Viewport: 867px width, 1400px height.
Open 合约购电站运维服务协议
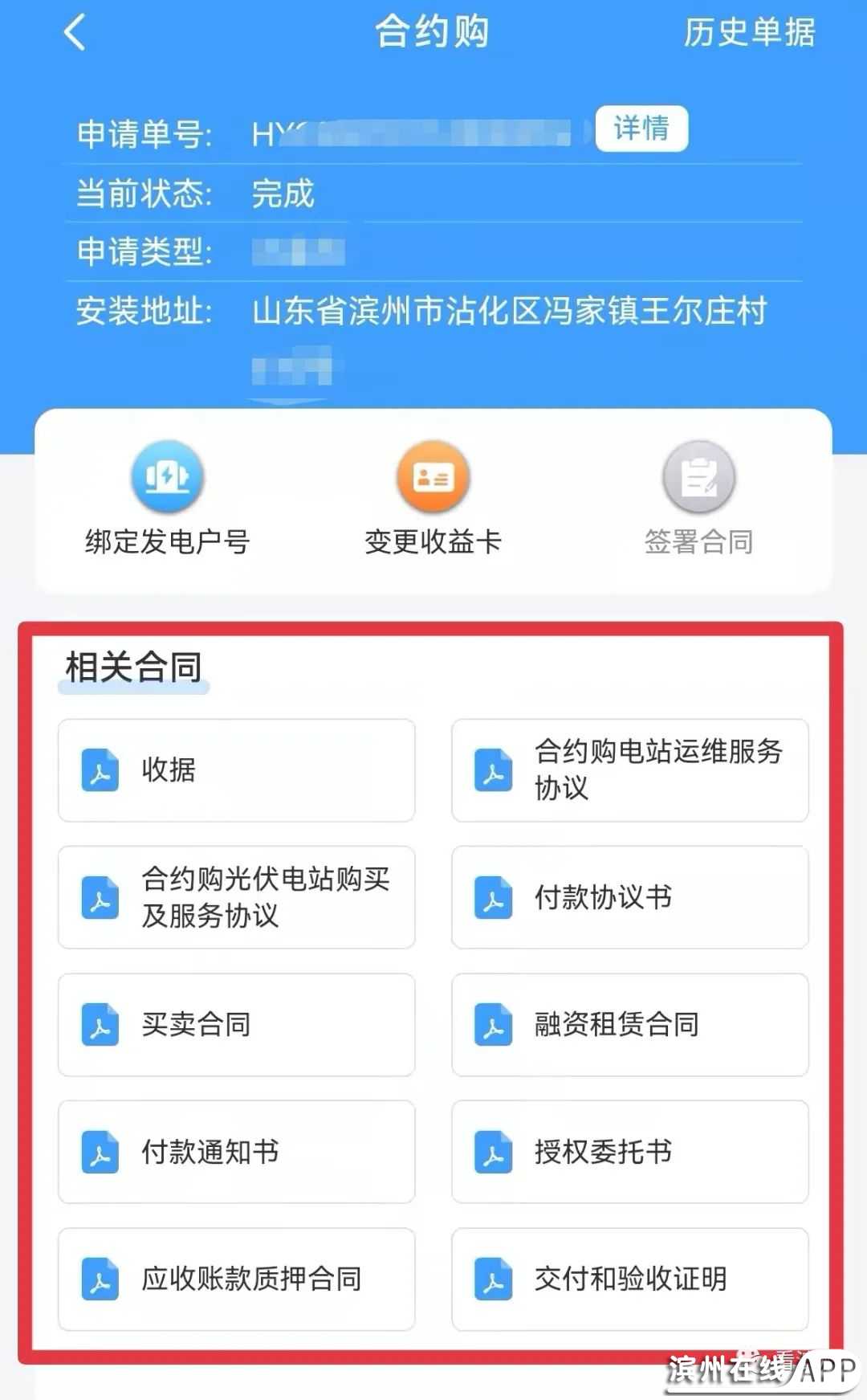point(629,770)
